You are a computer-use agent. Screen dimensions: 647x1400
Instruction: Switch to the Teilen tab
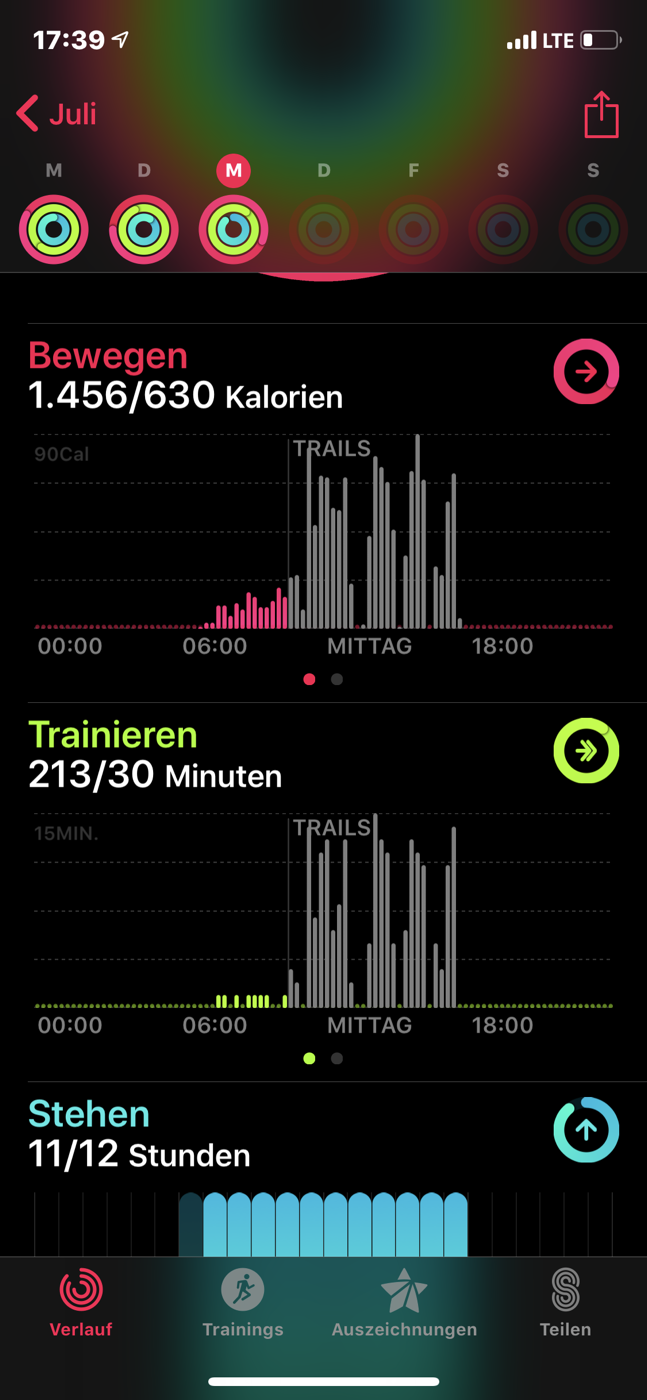click(x=565, y=1303)
